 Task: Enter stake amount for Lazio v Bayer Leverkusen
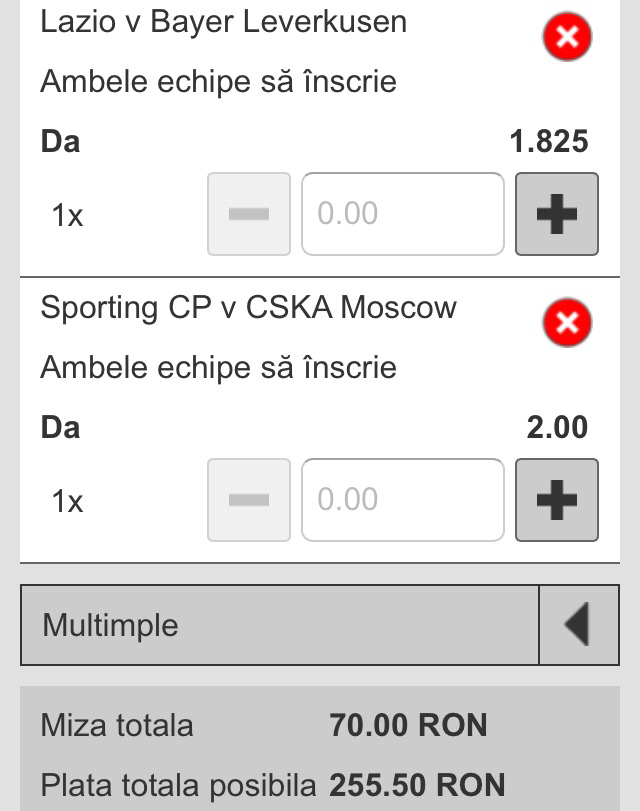[x=402, y=214]
